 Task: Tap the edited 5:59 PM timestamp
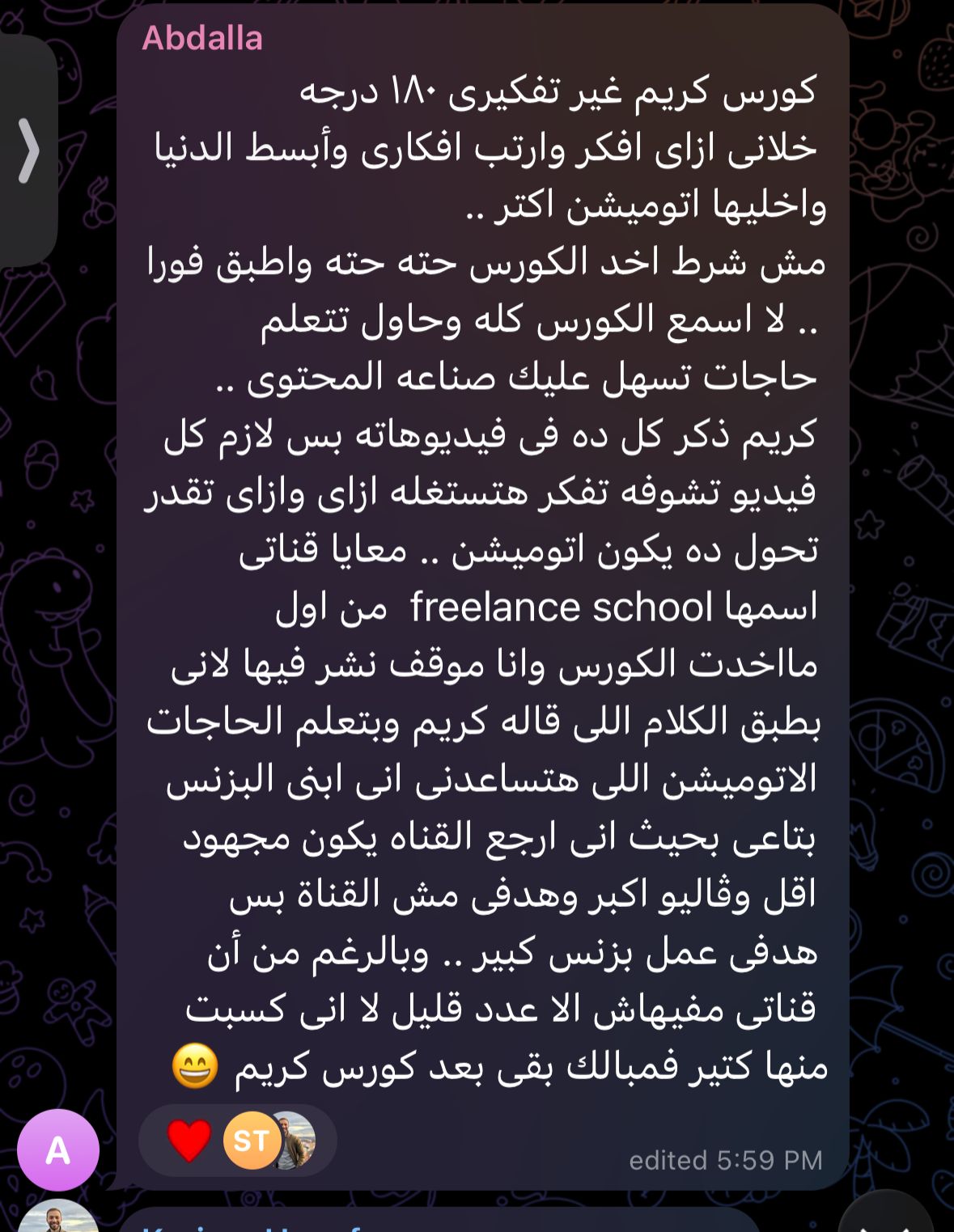[x=723, y=1162]
